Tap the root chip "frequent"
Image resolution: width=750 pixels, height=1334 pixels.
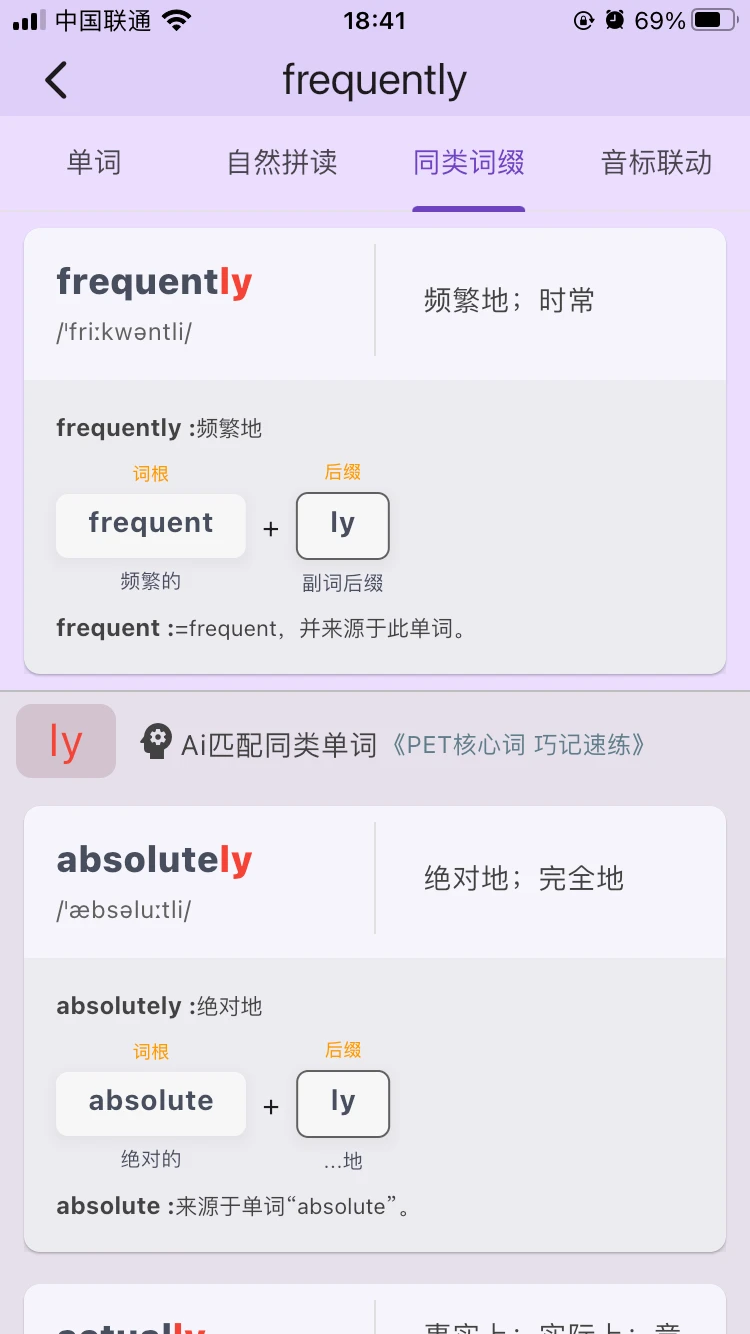[x=151, y=525]
